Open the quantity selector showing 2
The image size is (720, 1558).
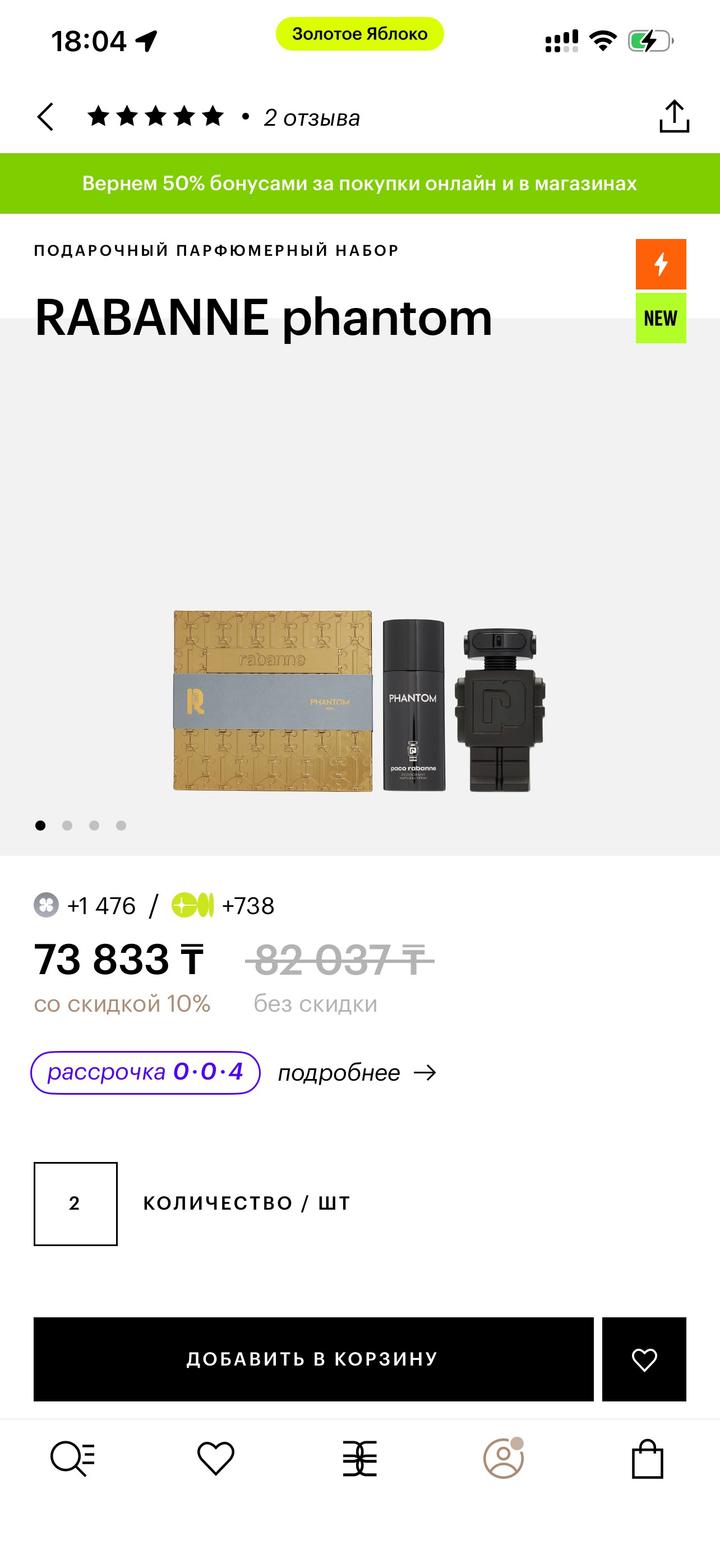76,1204
